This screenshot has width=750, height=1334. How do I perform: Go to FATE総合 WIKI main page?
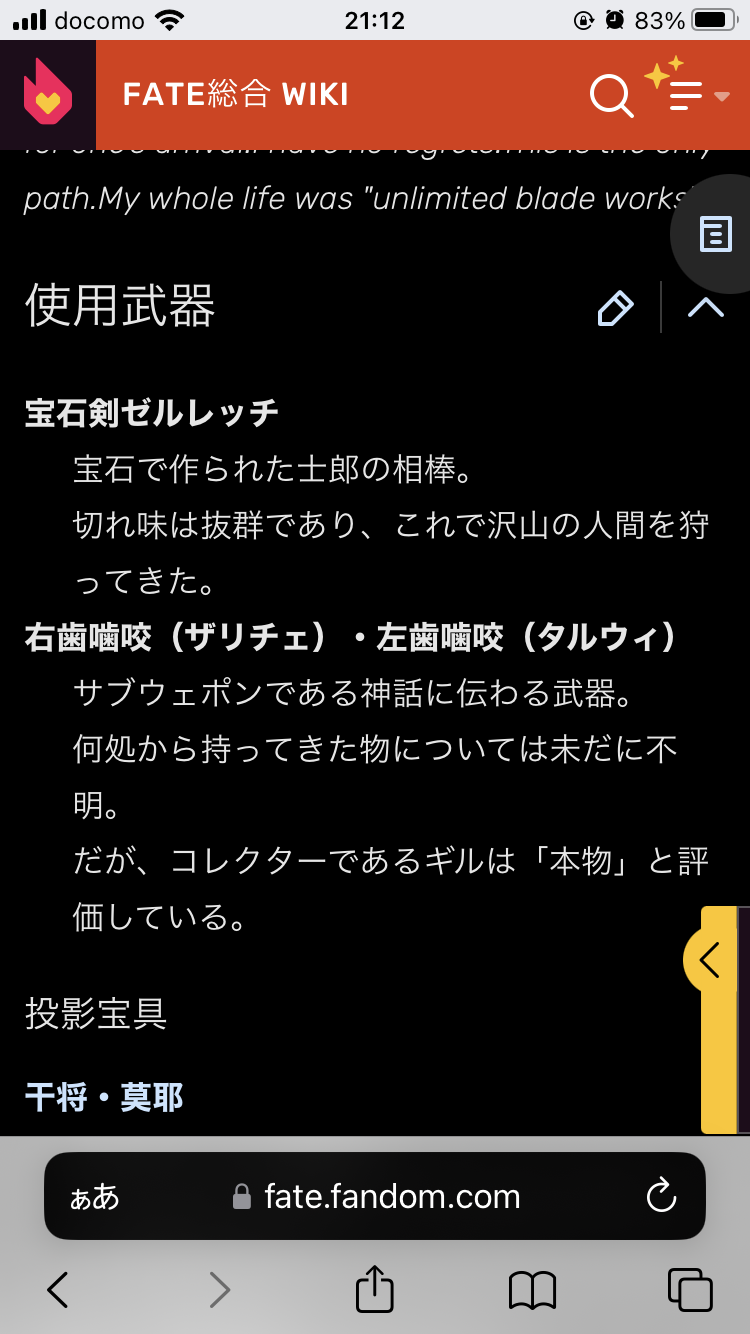(x=235, y=95)
